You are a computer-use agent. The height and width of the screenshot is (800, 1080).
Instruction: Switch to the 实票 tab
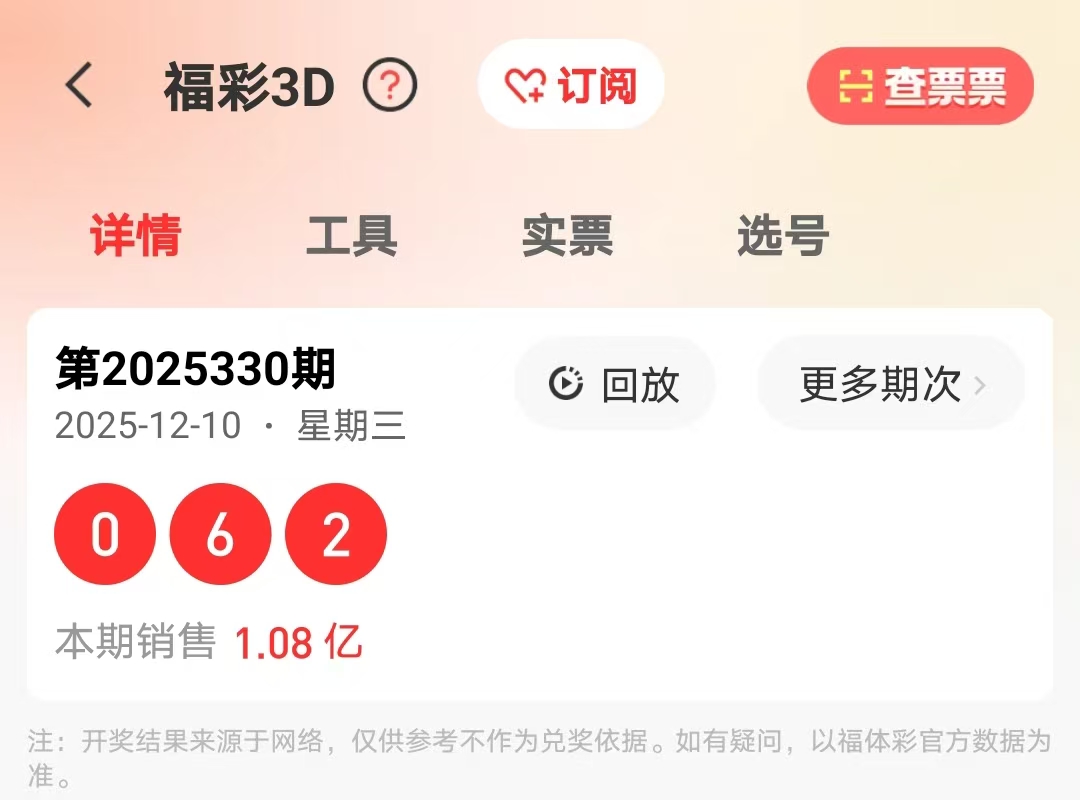click(x=567, y=236)
